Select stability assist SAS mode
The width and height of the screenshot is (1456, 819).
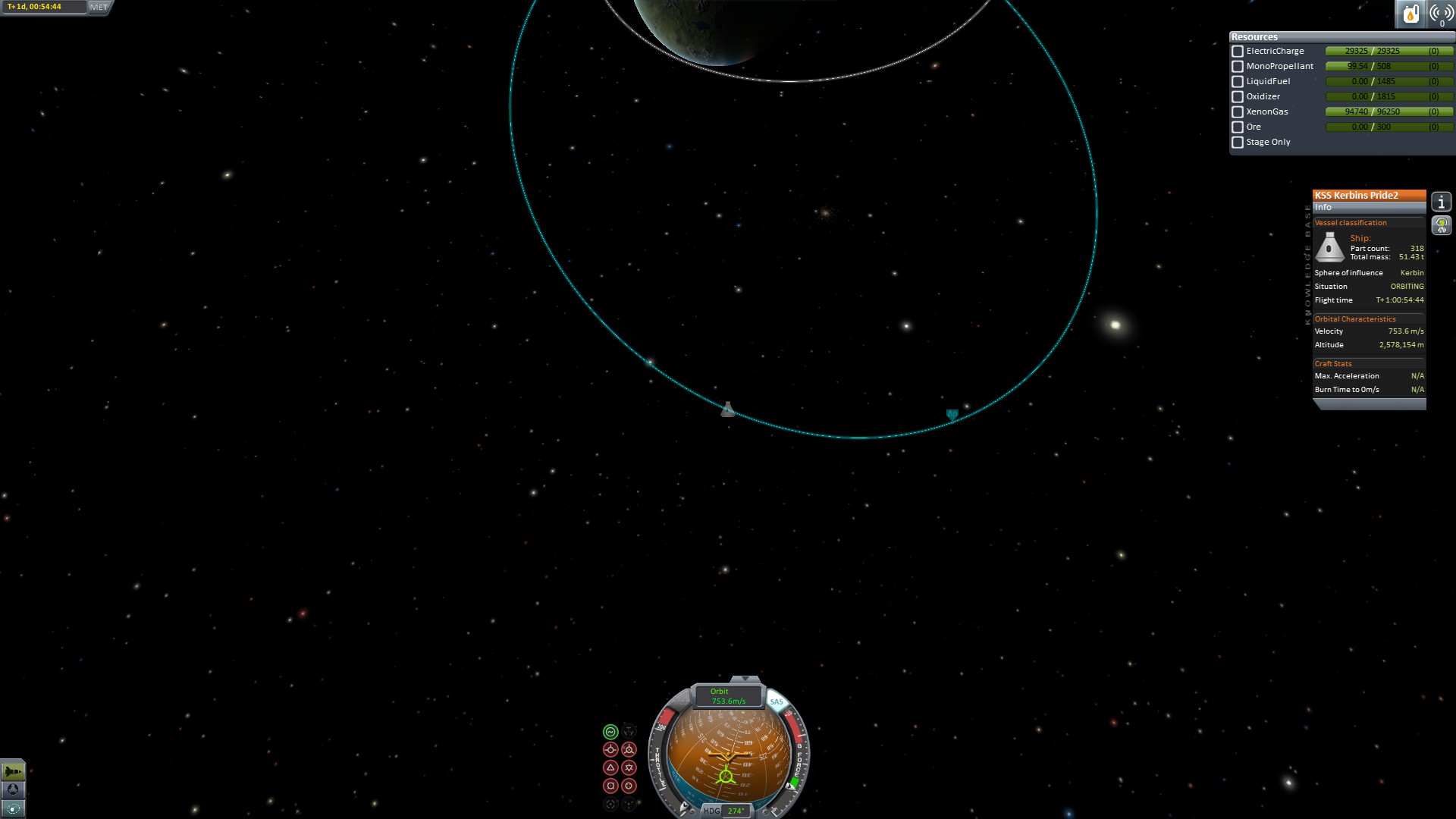pos(610,732)
